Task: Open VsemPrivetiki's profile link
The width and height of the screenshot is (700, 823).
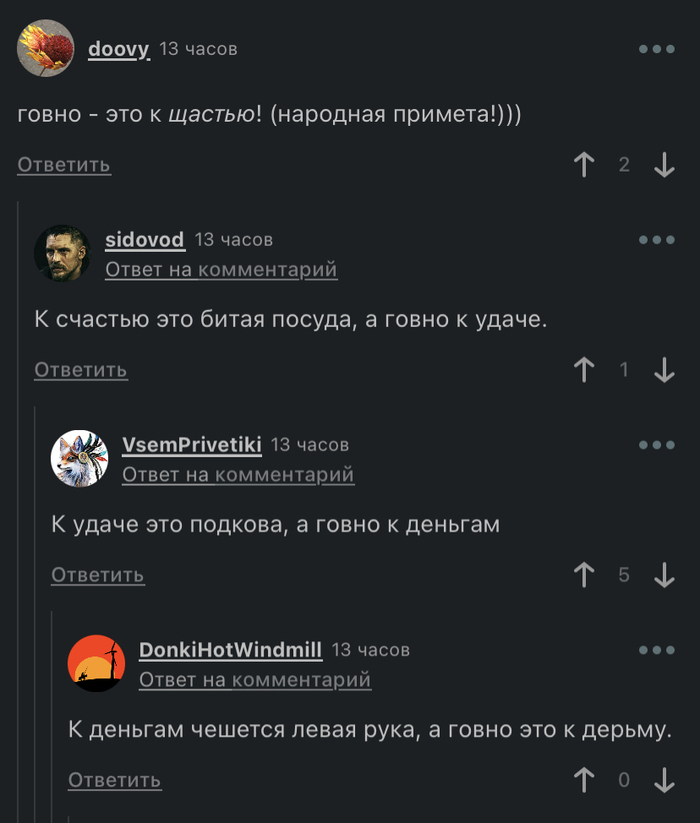Action: pyautogui.click(x=191, y=445)
